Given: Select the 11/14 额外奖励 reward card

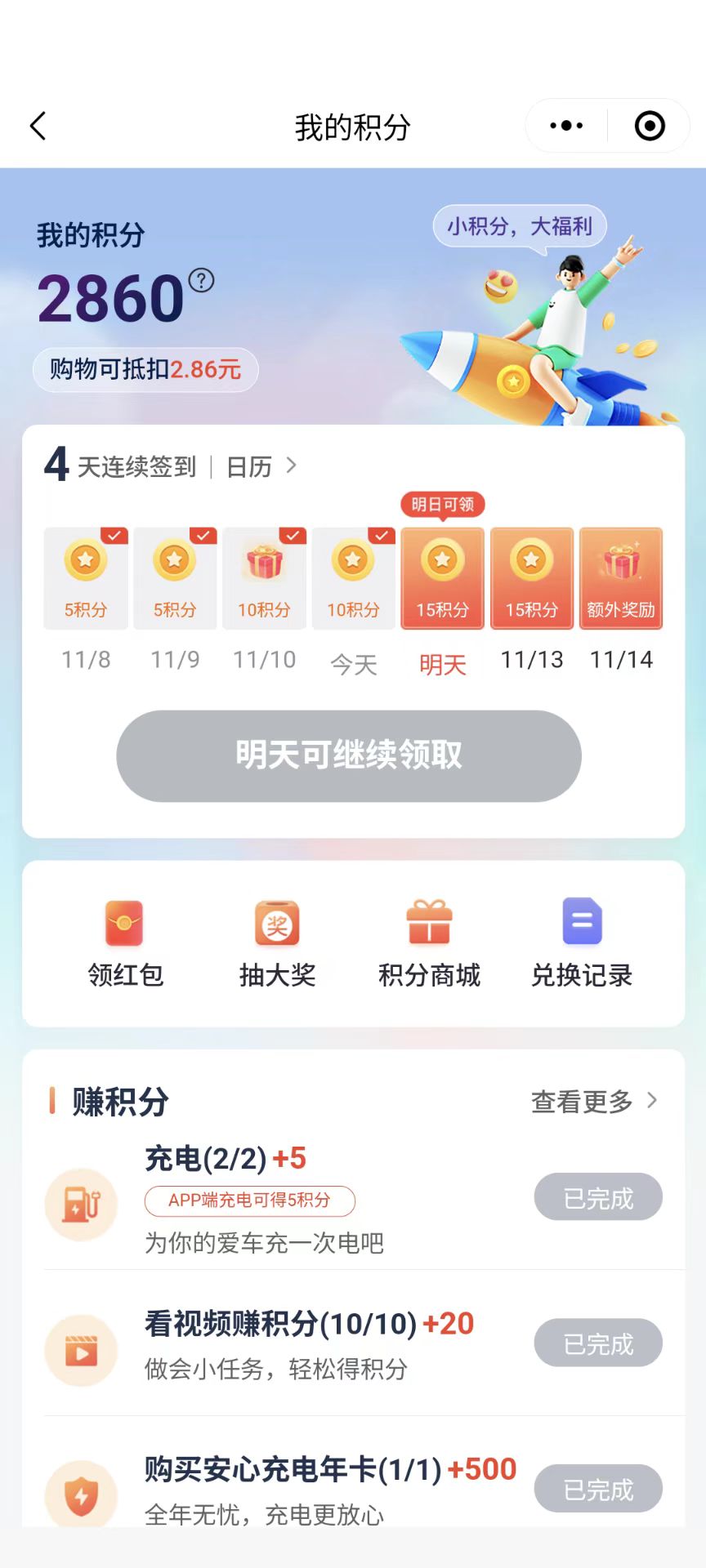Looking at the screenshot, I should (620, 579).
